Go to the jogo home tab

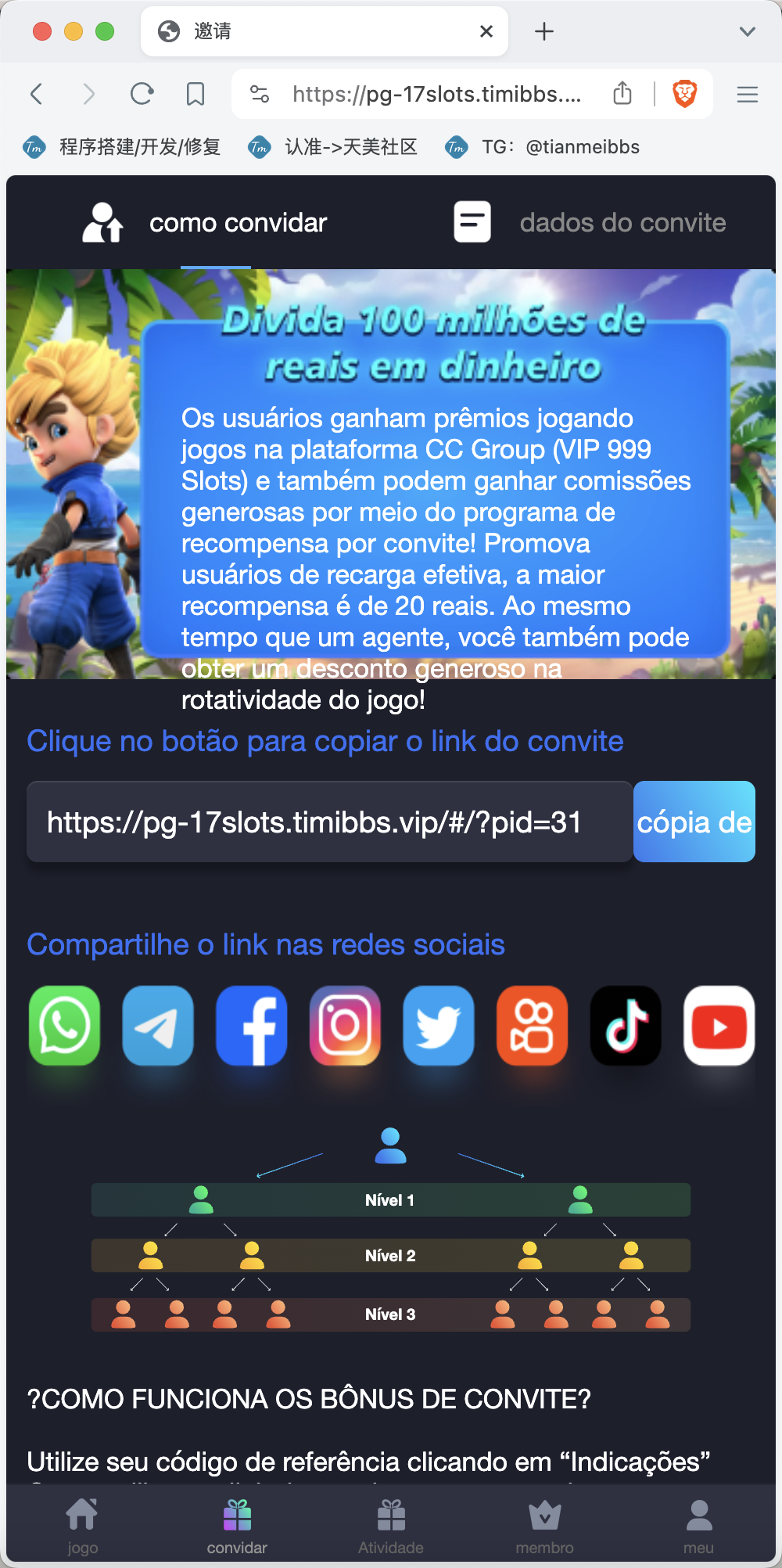pyautogui.click(x=82, y=1527)
